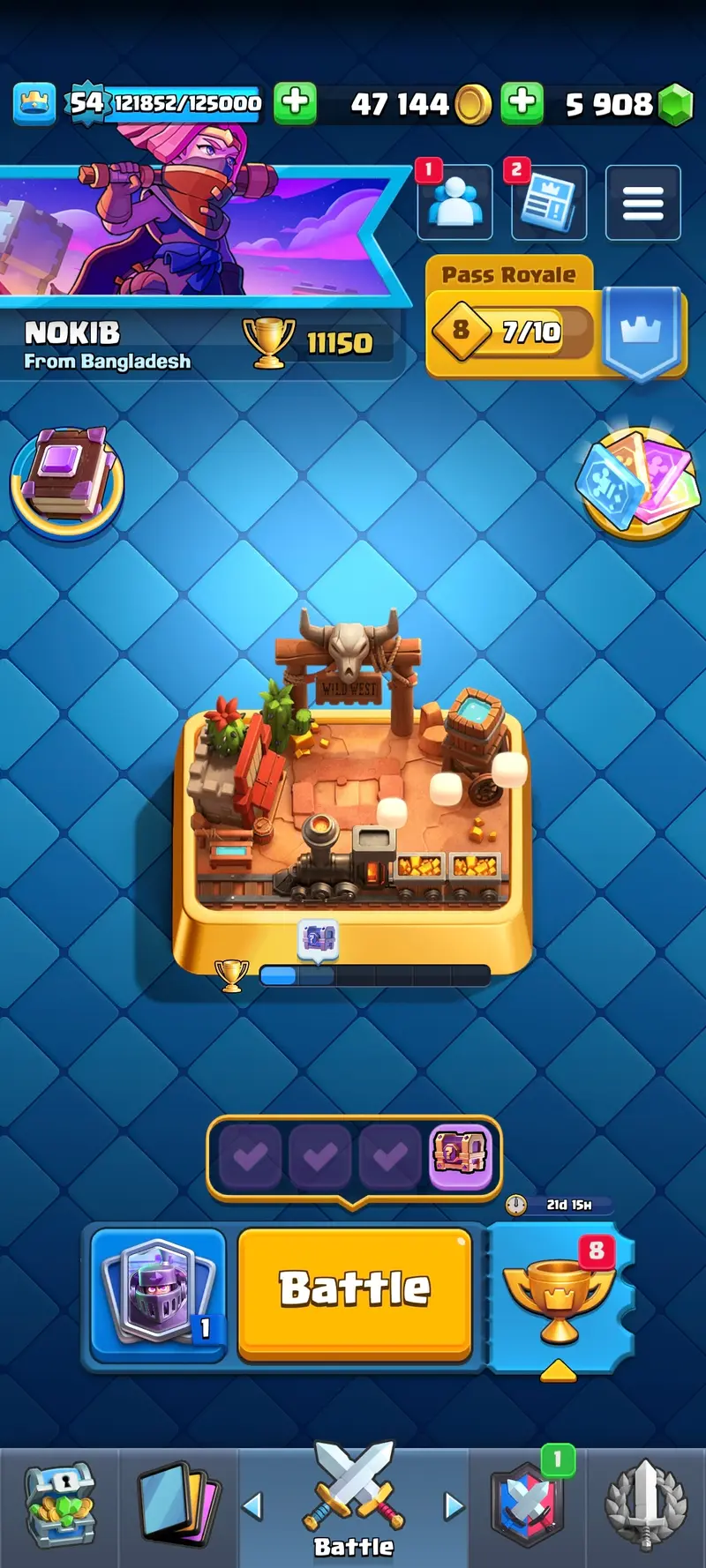Viewport: 706px width, 1568px height.
Task: Switch to the Events sword laurel tab
Action: (645, 1506)
